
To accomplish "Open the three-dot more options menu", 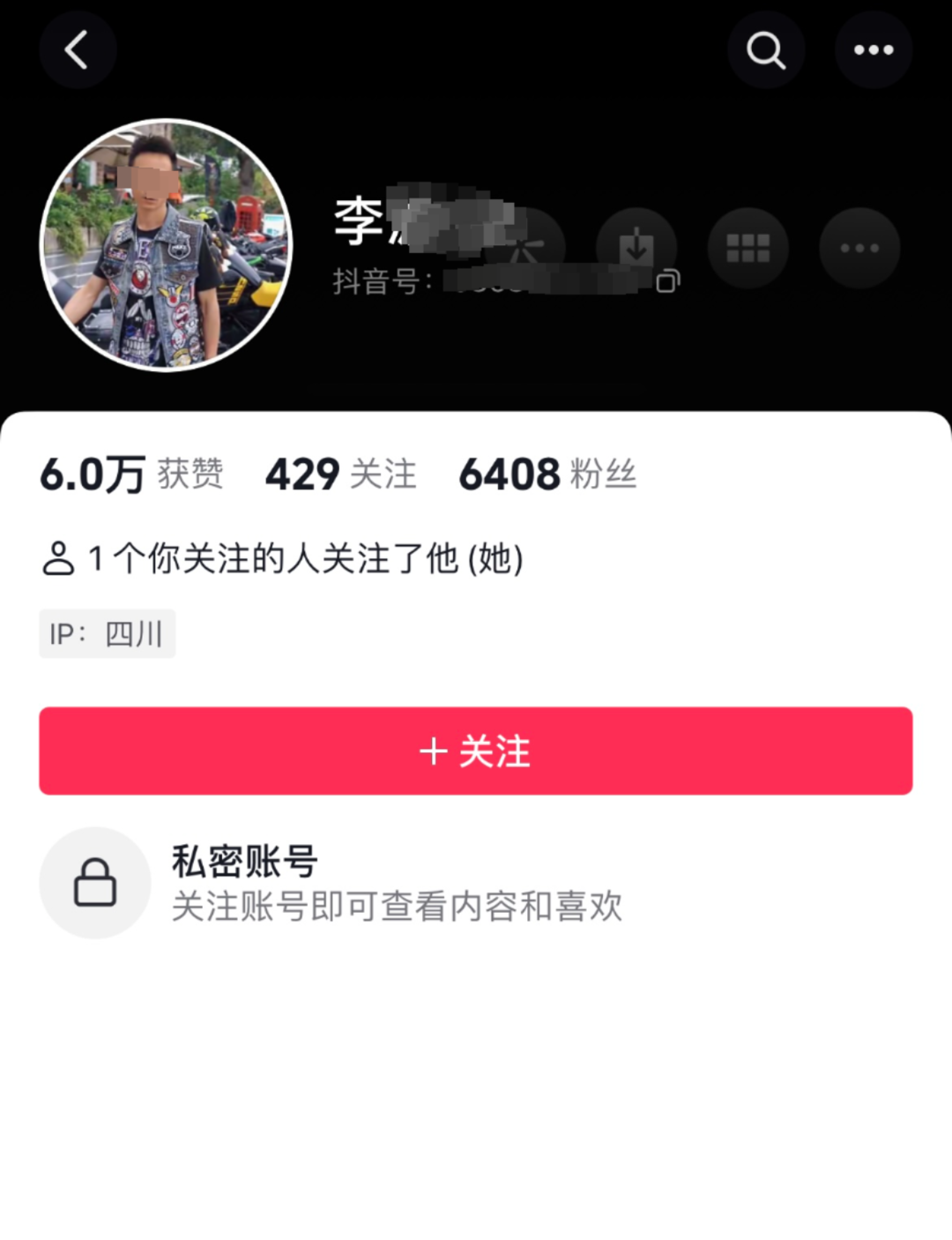I will [874, 50].
